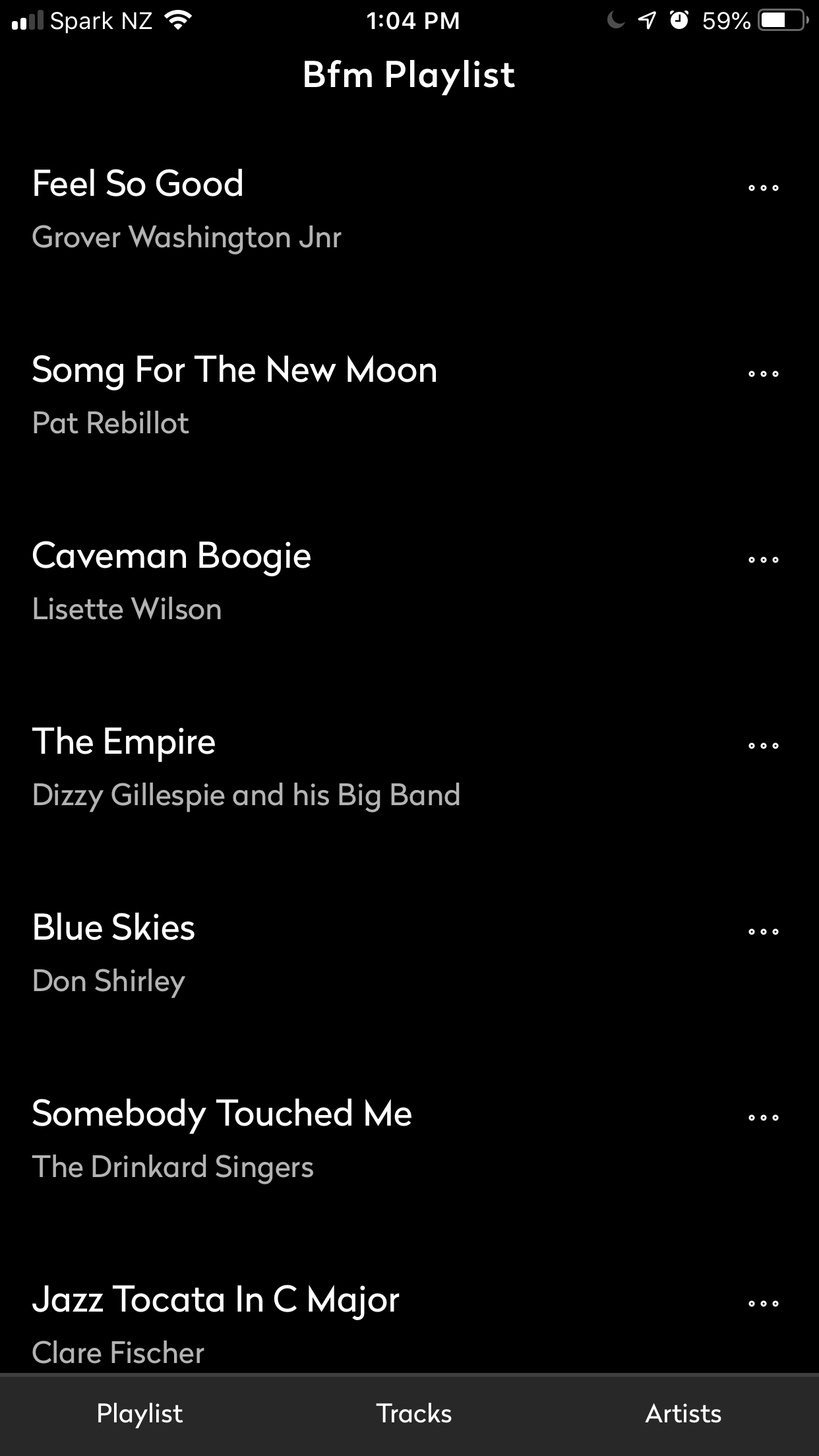819x1456 pixels.
Task: Open more options for The Empire
Action: coord(763,746)
